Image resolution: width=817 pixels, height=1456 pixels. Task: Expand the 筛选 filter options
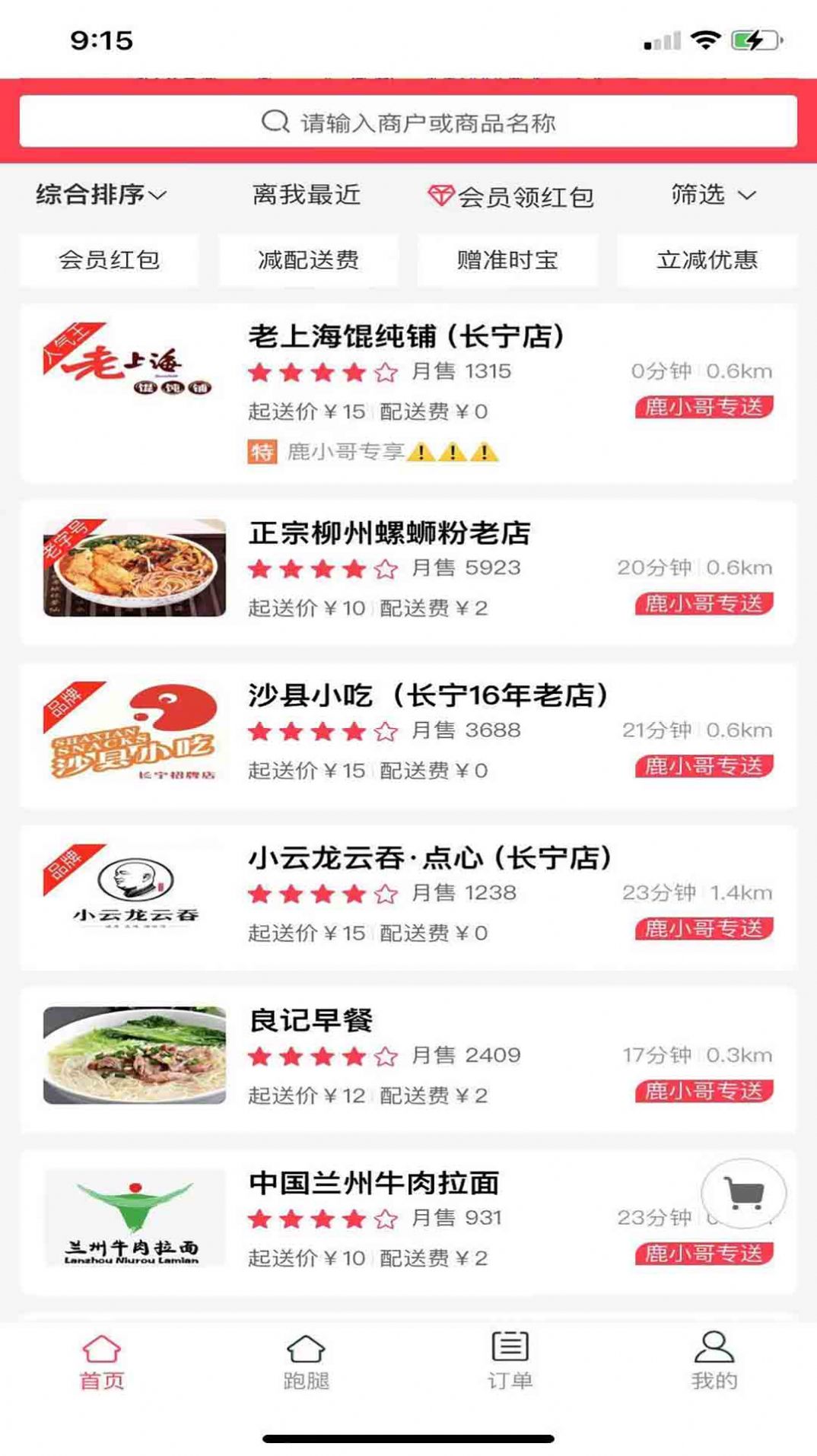[713, 195]
